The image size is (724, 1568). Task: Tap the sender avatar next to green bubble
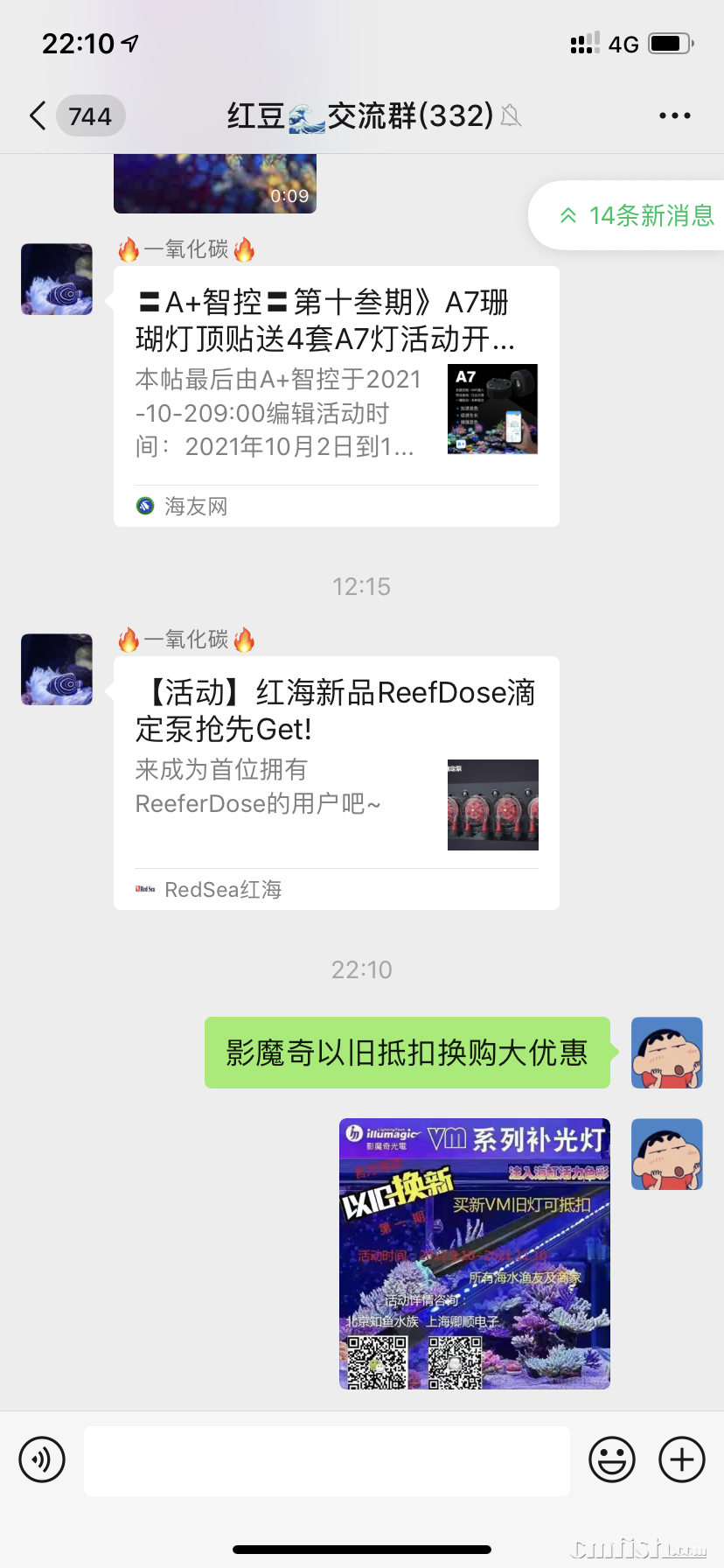pos(666,1053)
